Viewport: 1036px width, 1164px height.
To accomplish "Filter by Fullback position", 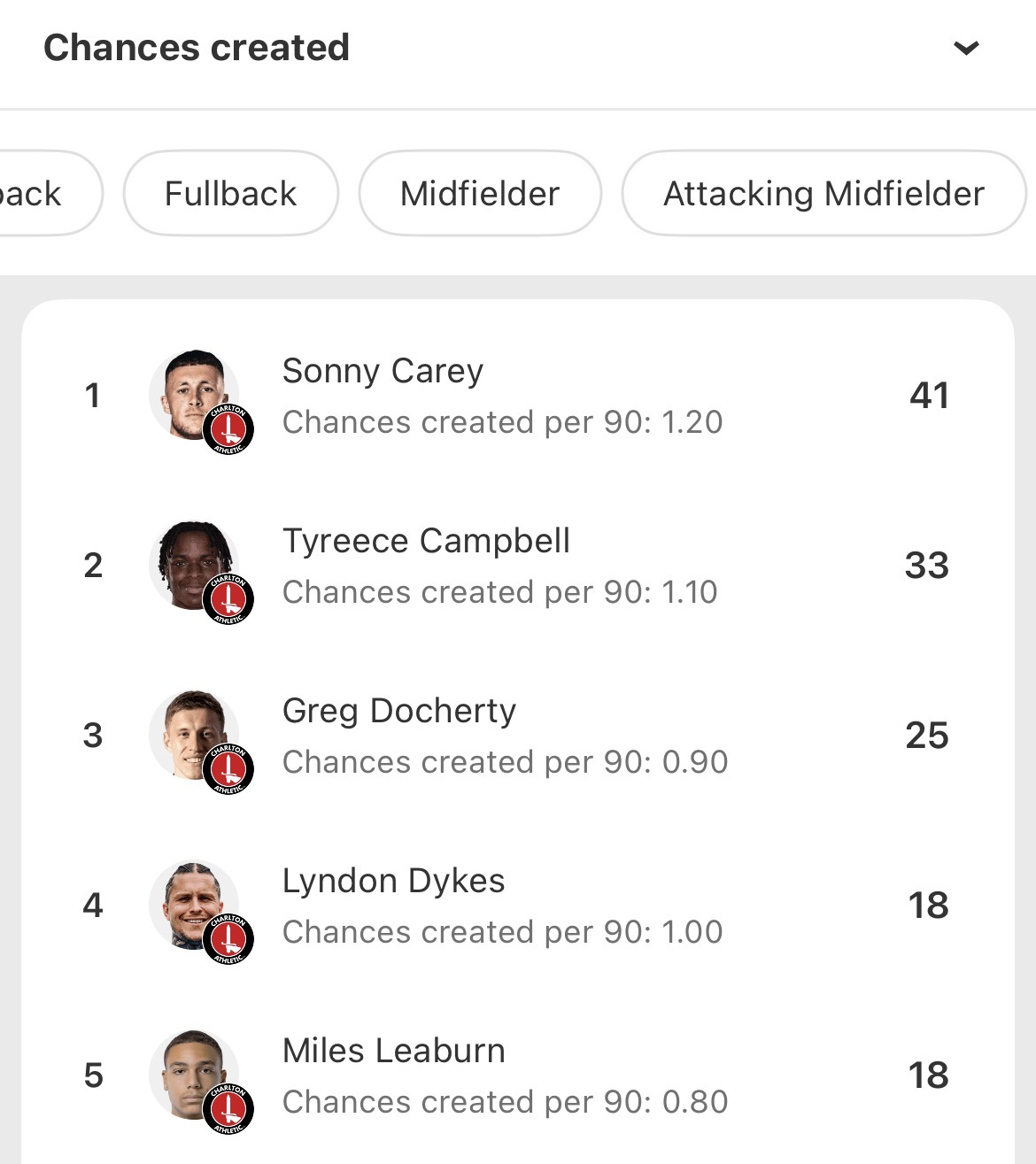I will (230, 193).
